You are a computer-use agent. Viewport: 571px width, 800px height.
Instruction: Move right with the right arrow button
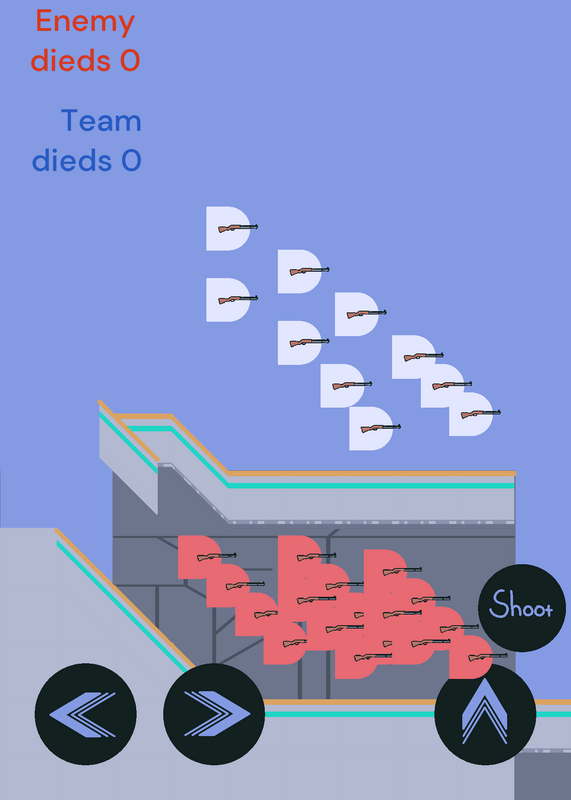pos(214,714)
